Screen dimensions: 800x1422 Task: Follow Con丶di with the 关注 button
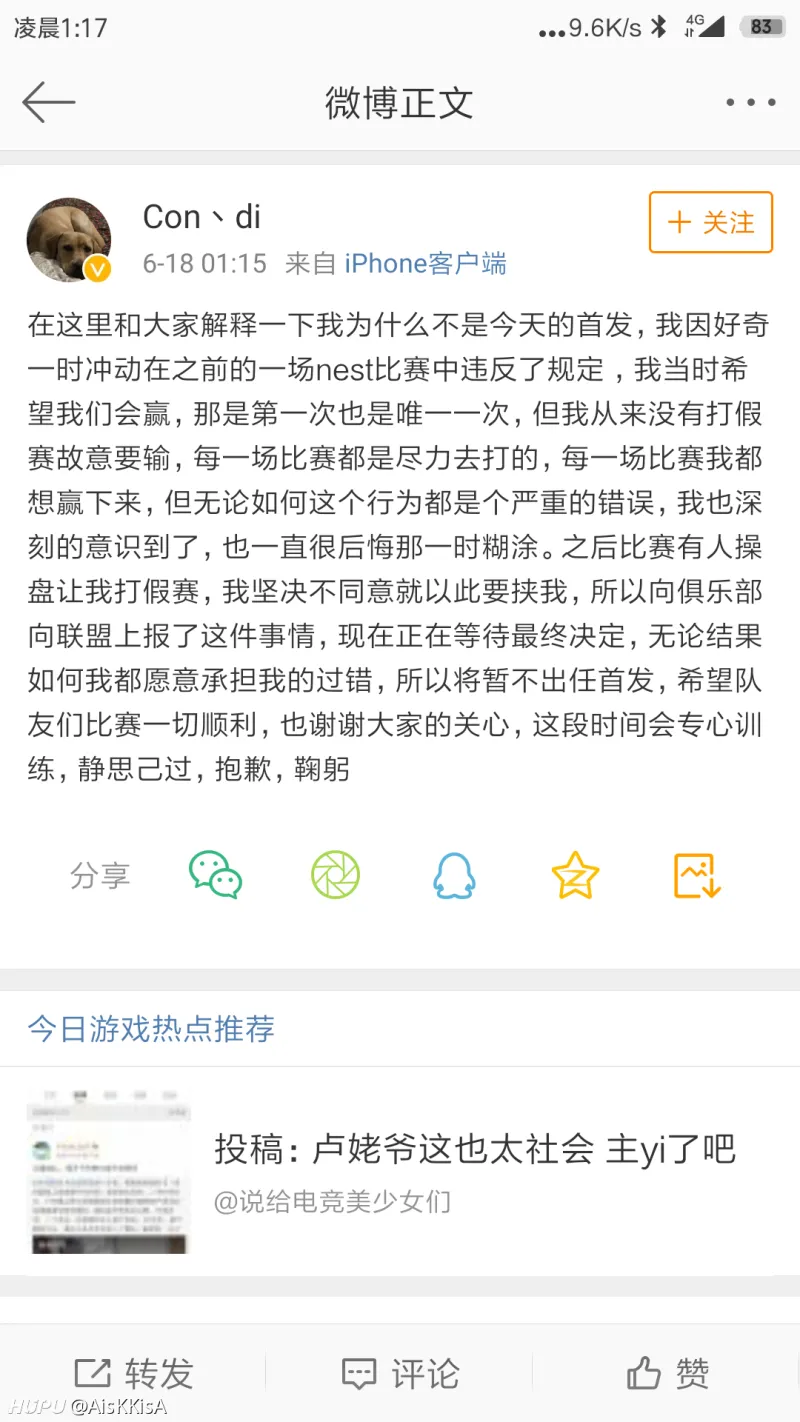pos(711,222)
